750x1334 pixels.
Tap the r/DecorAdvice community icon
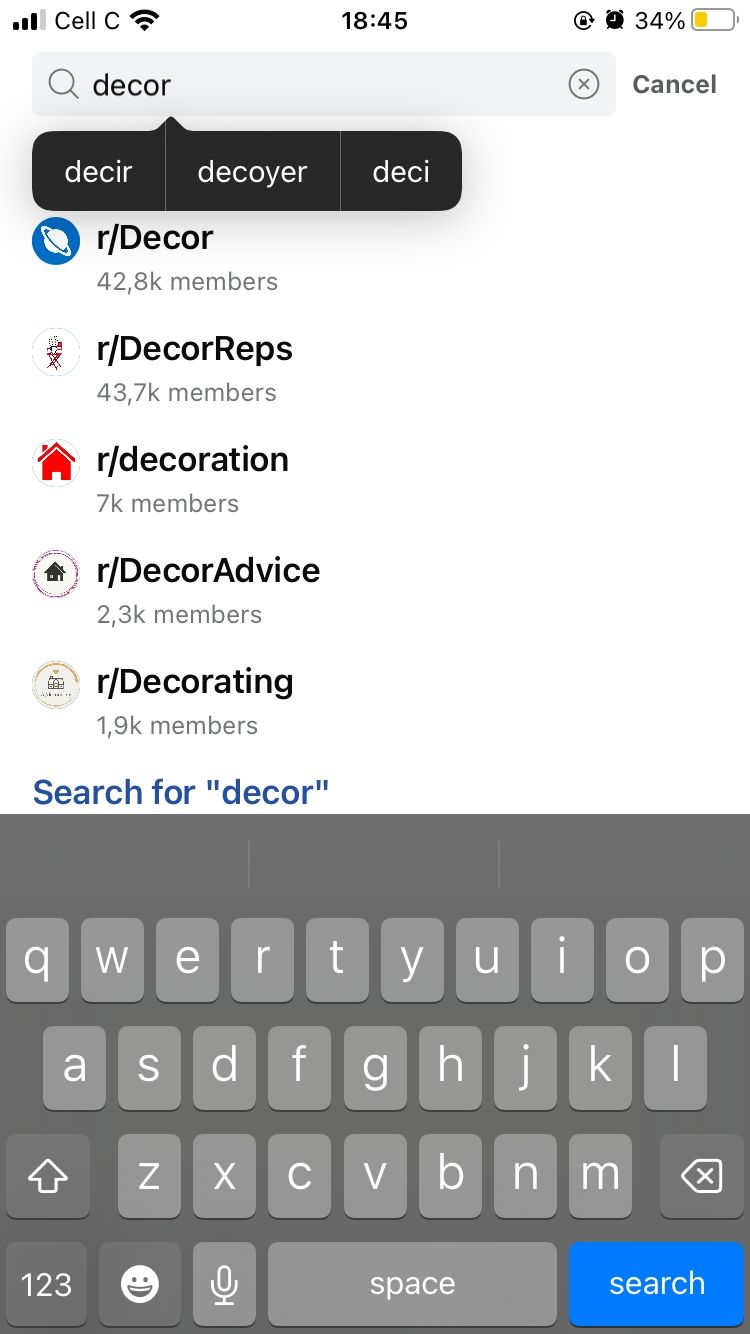coord(55,573)
